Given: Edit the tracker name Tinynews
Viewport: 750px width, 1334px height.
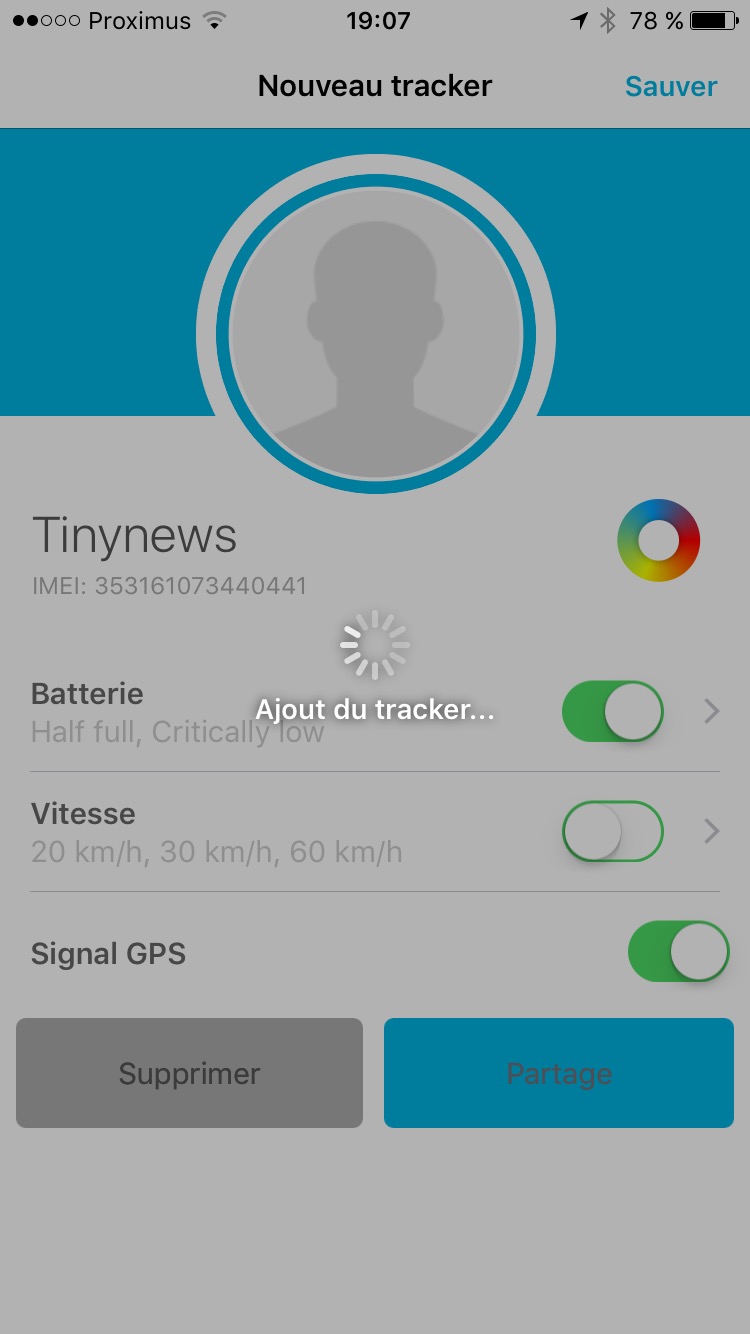Looking at the screenshot, I should [135, 536].
